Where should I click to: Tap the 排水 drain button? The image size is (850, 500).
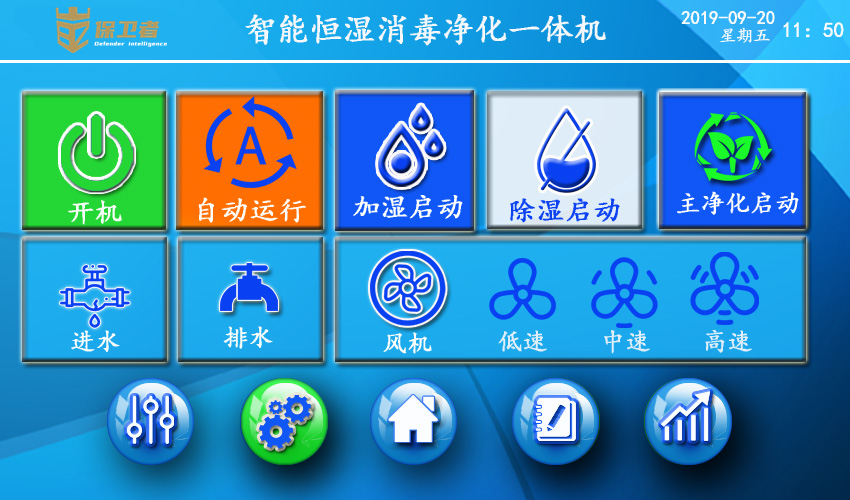250,300
